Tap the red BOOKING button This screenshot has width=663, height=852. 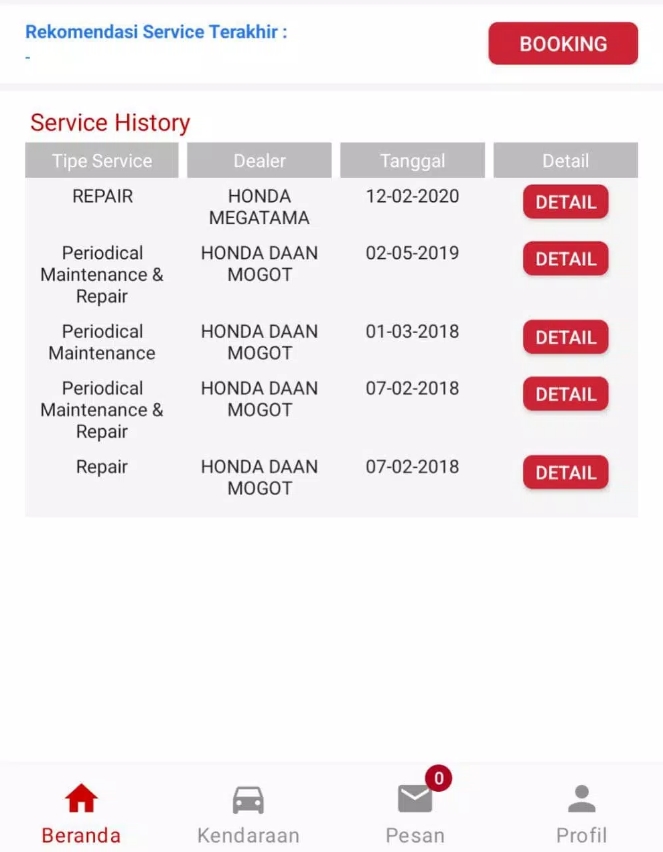click(563, 44)
